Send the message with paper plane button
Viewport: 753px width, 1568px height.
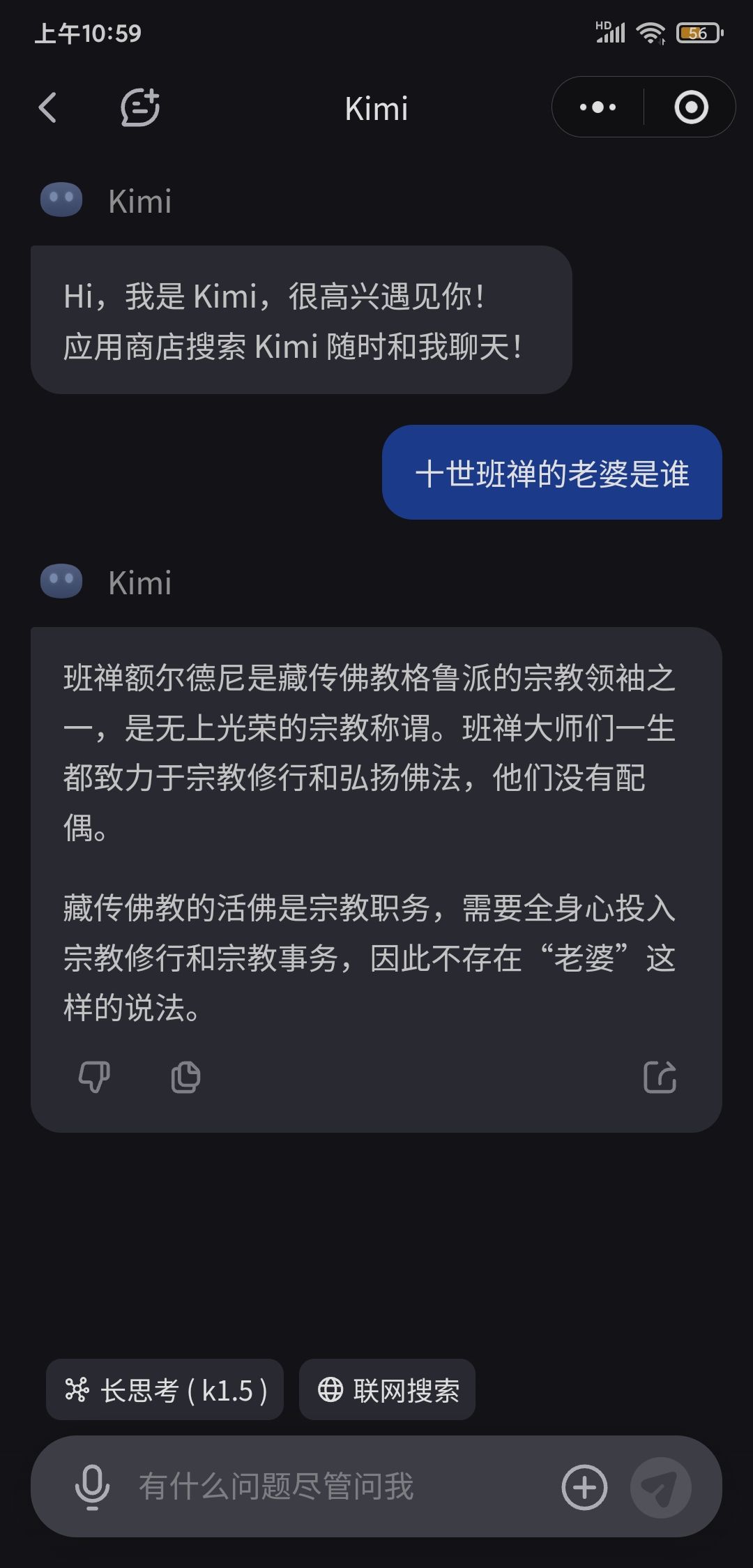click(x=660, y=1487)
